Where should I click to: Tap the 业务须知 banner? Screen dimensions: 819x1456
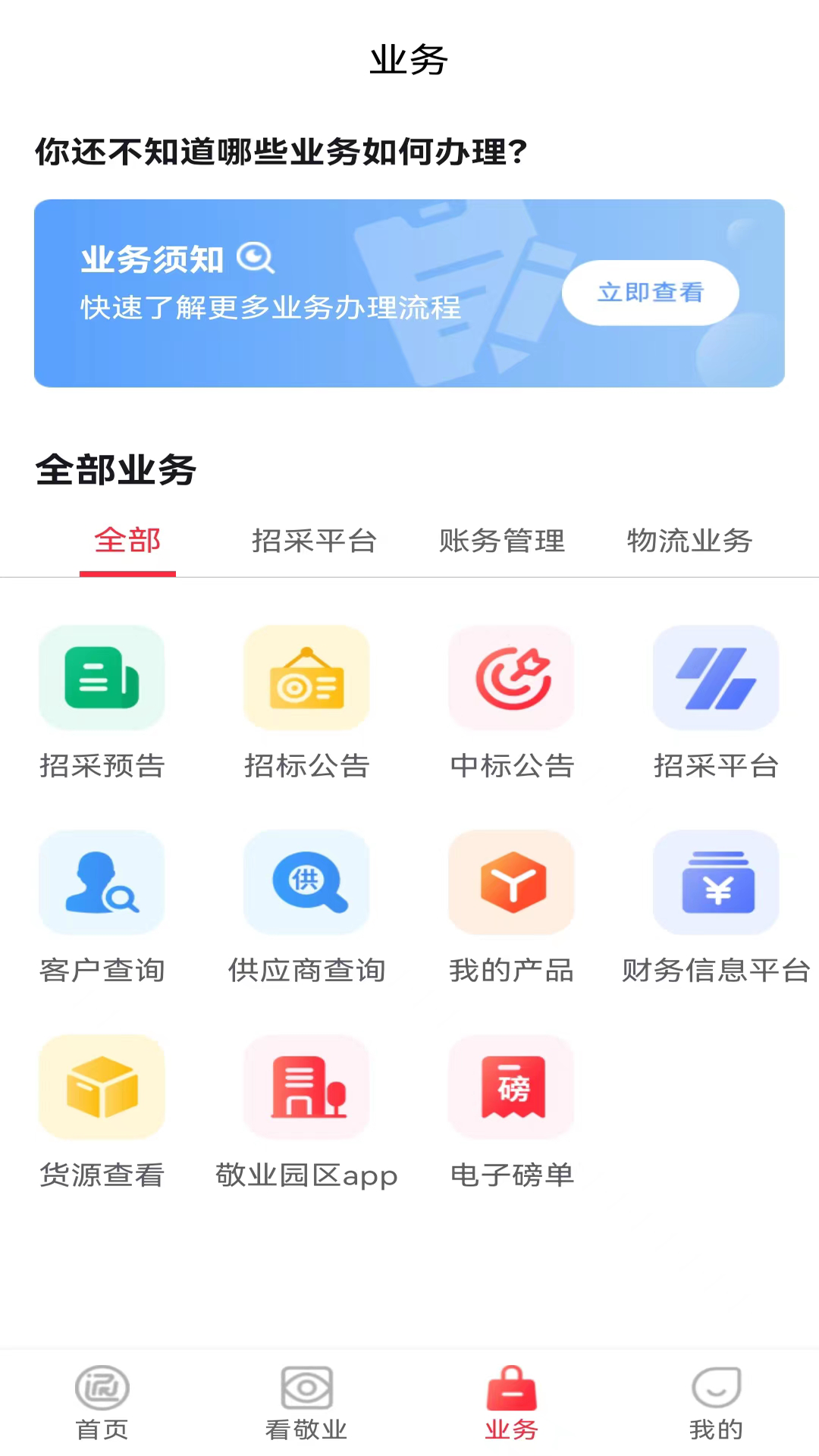pyautogui.click(x=409, y=293)
